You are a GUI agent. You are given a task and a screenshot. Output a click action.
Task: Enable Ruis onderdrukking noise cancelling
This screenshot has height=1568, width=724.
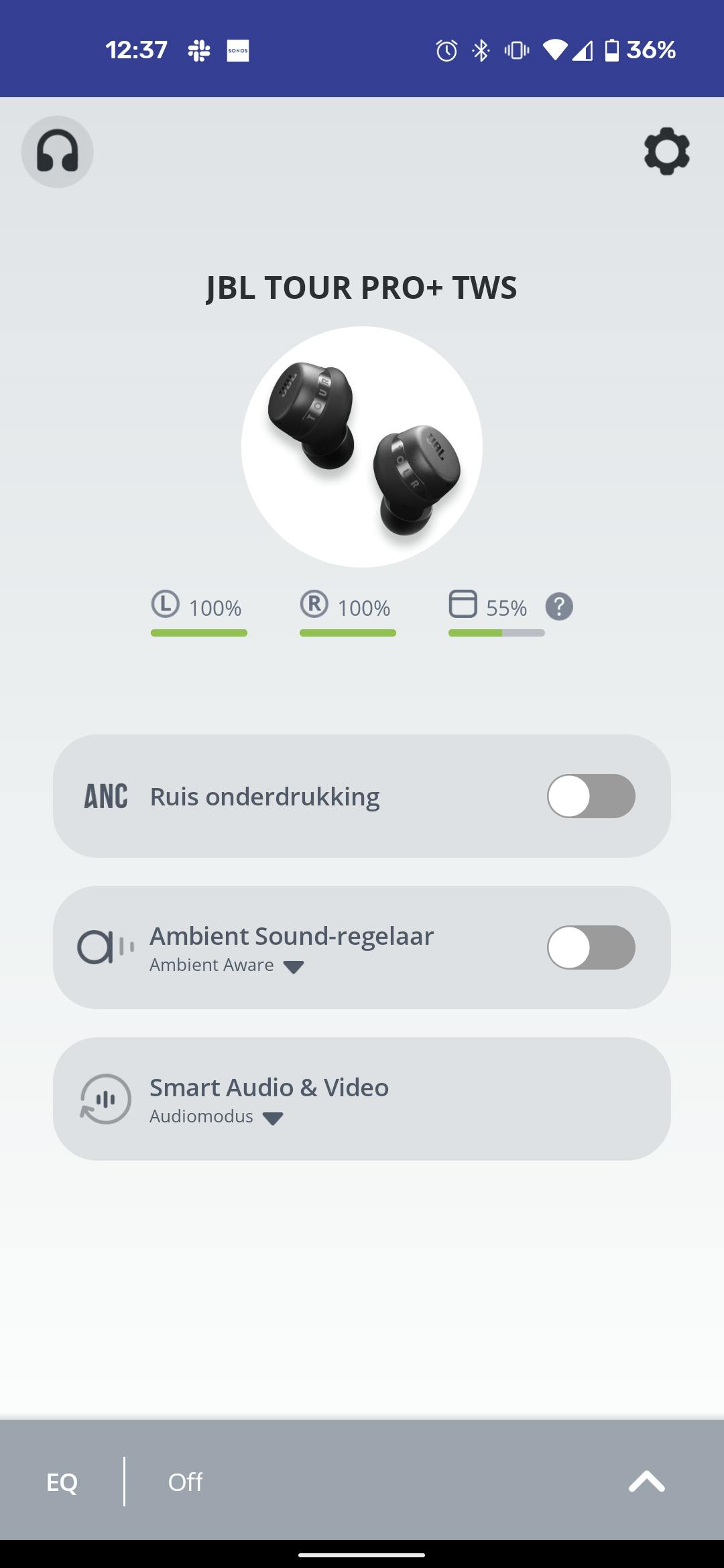[591, 796]
